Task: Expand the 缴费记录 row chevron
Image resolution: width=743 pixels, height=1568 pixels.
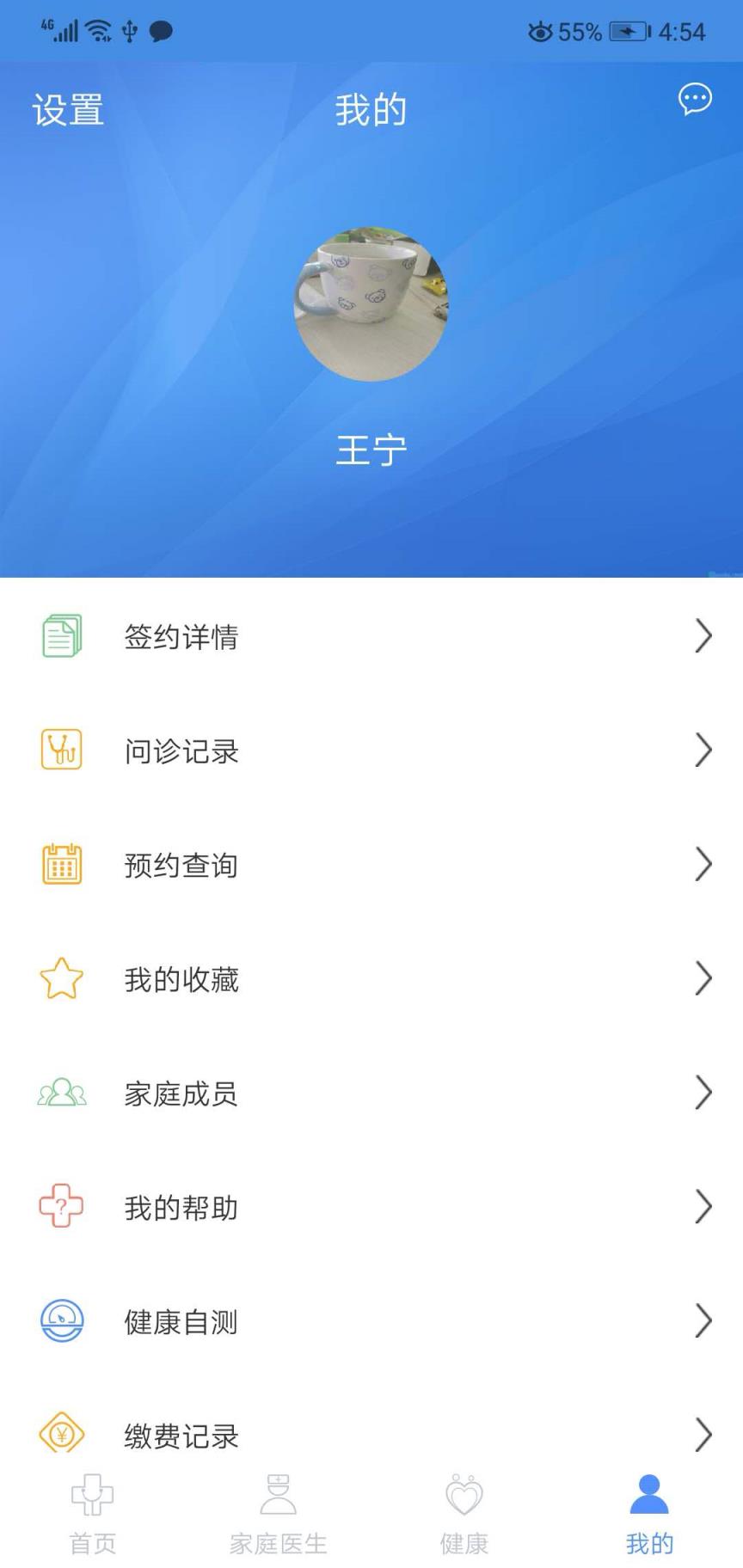Action: coord(703,1434)
